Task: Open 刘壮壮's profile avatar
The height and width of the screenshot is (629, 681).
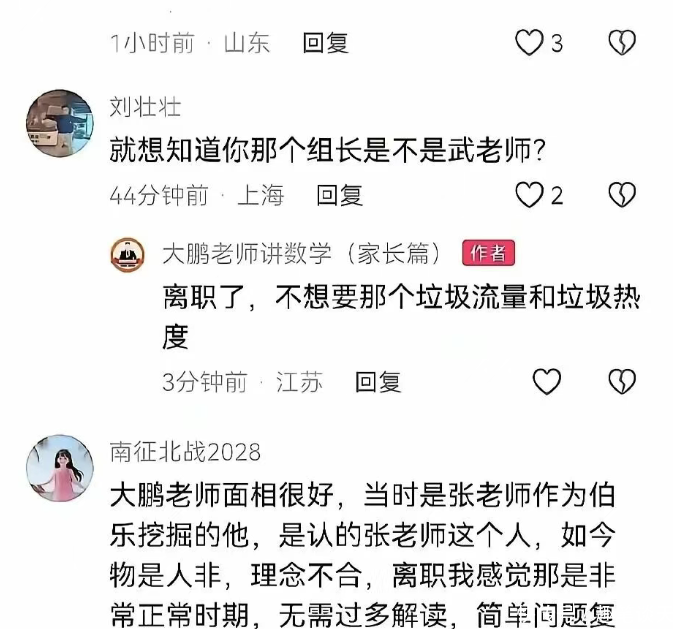Action: (60, 123)
